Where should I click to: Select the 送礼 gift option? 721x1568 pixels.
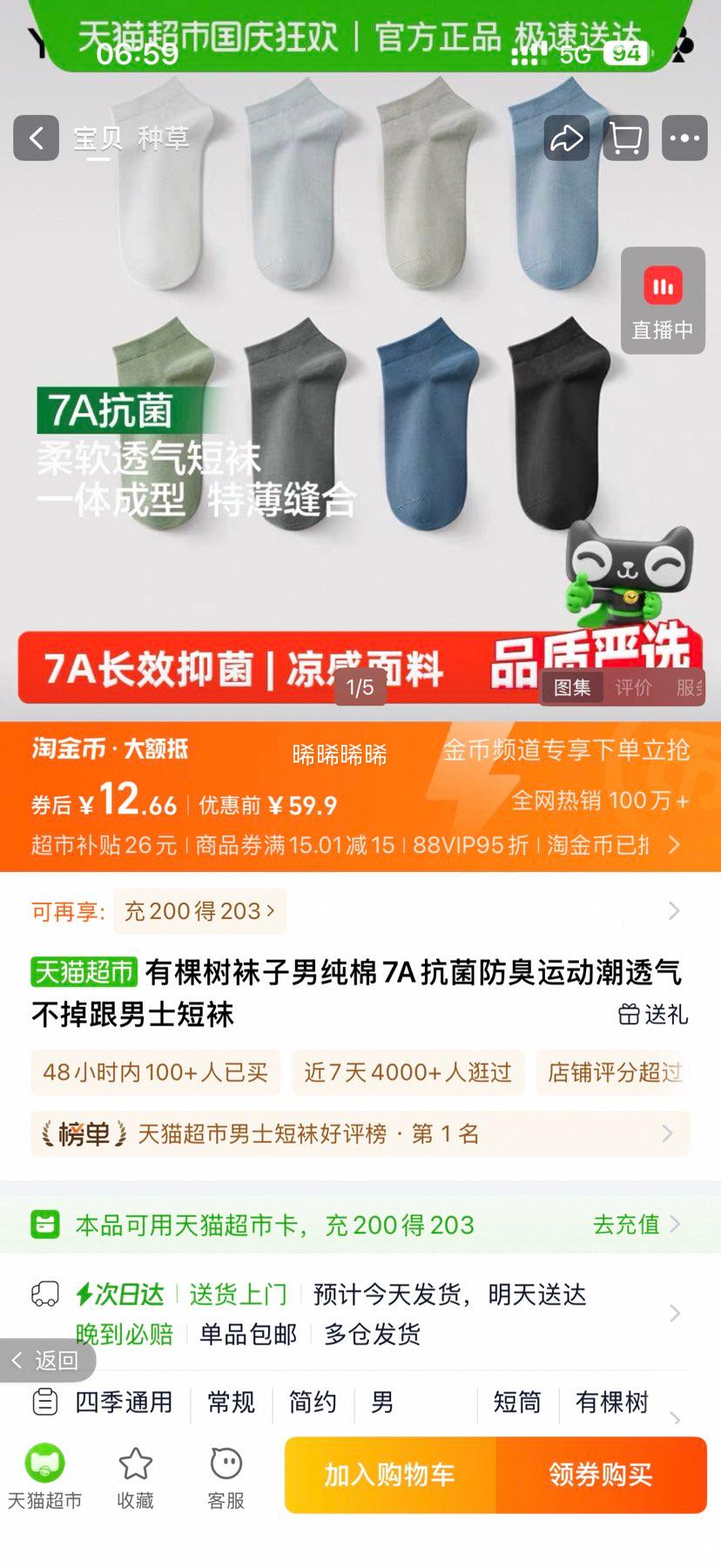point(653,1014)
